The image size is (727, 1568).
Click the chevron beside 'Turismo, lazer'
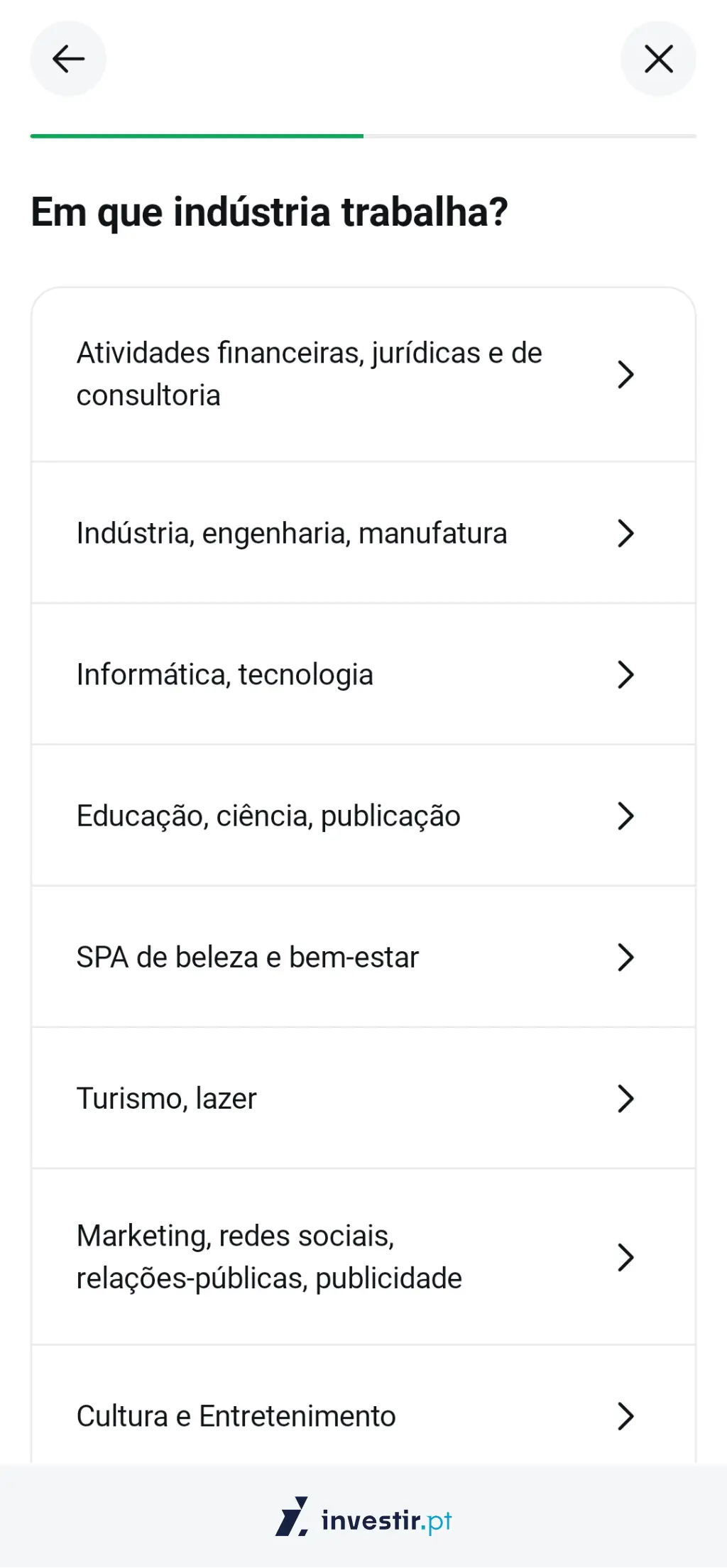coord(625,1098)
